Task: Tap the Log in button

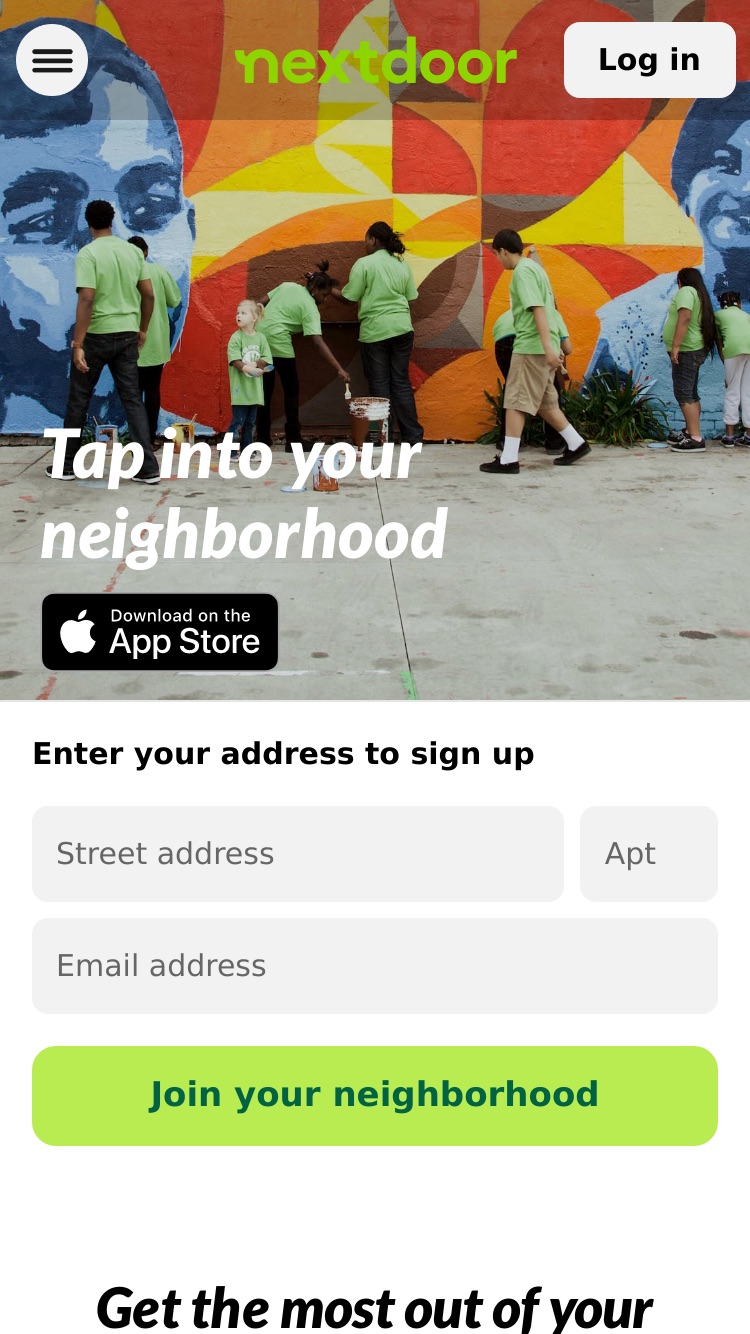Action: coord(650,60)
